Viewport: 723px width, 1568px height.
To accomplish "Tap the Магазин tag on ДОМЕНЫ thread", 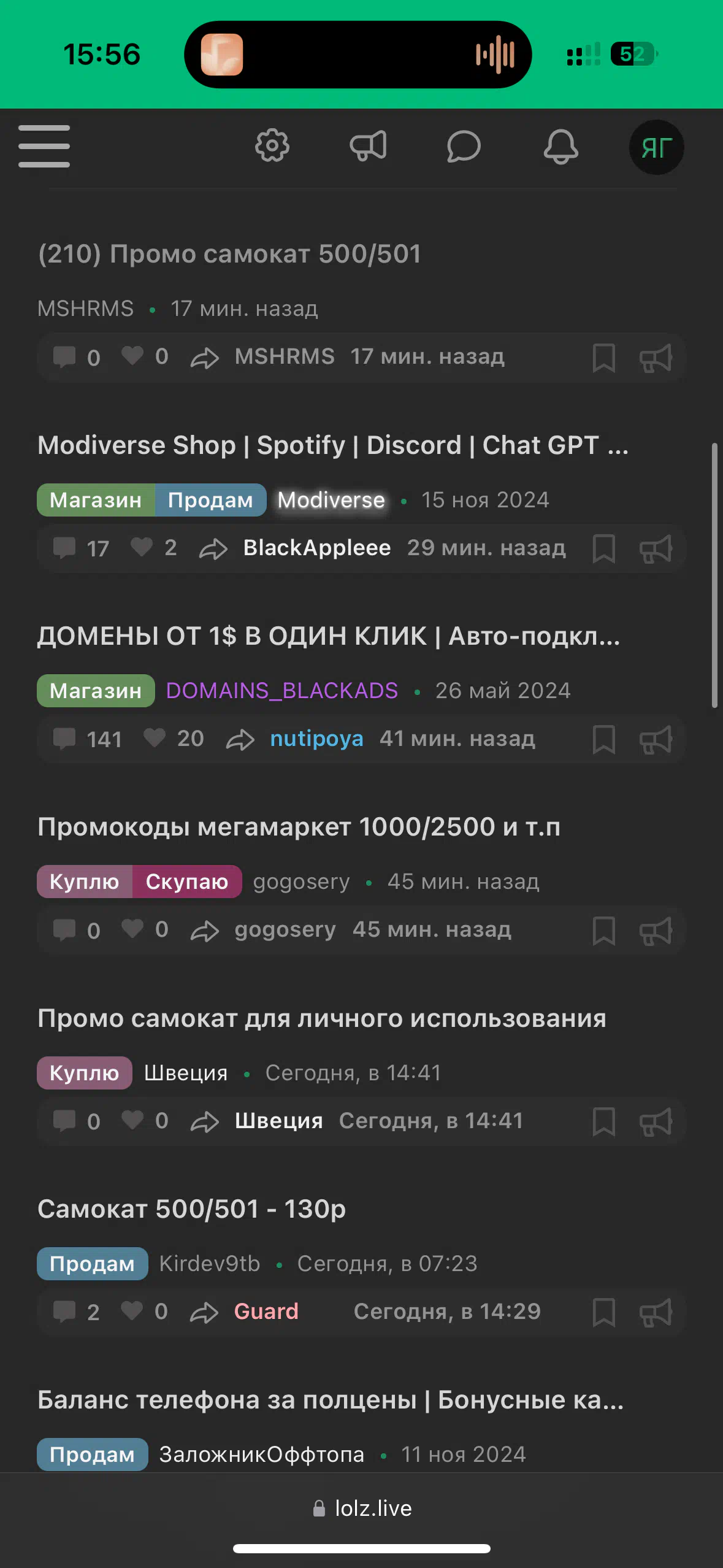I will point(96,691).
